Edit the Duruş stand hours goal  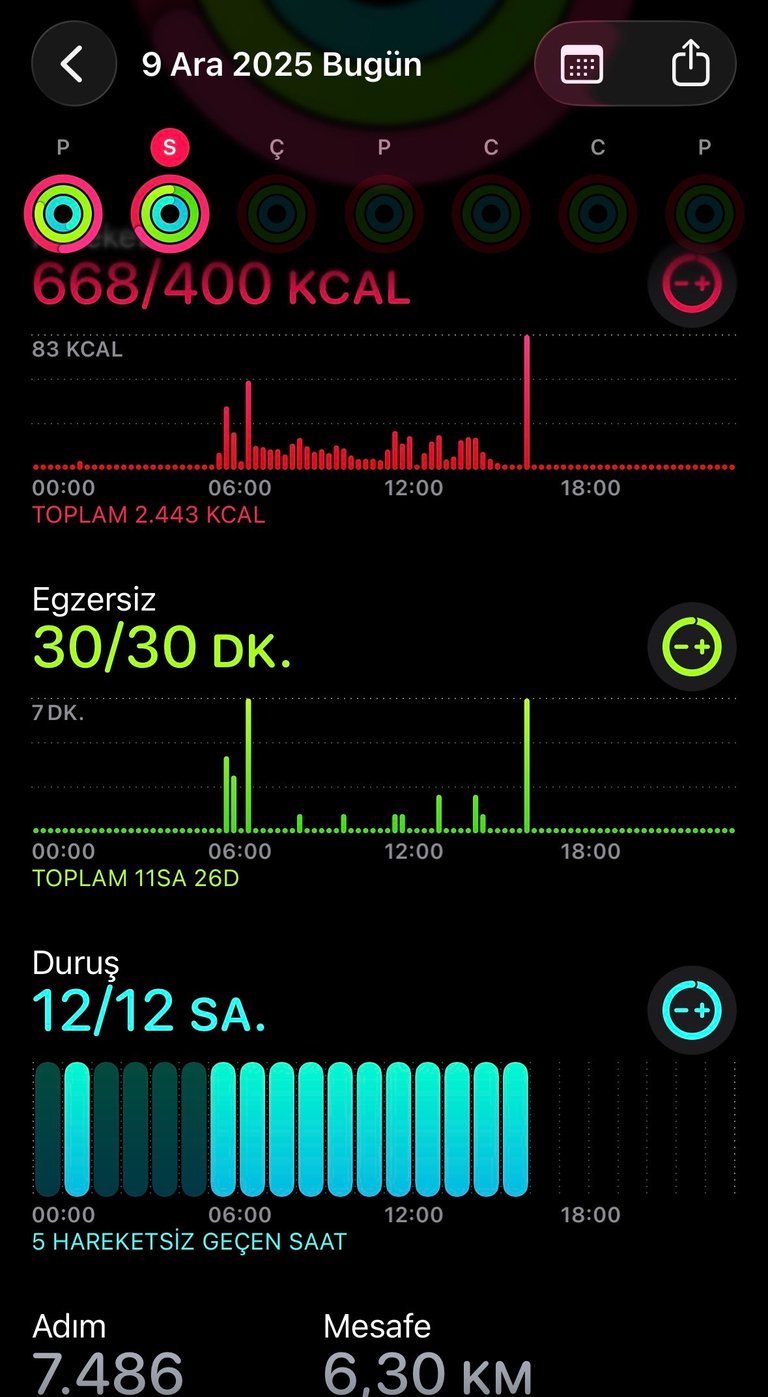pos(692,1010)
